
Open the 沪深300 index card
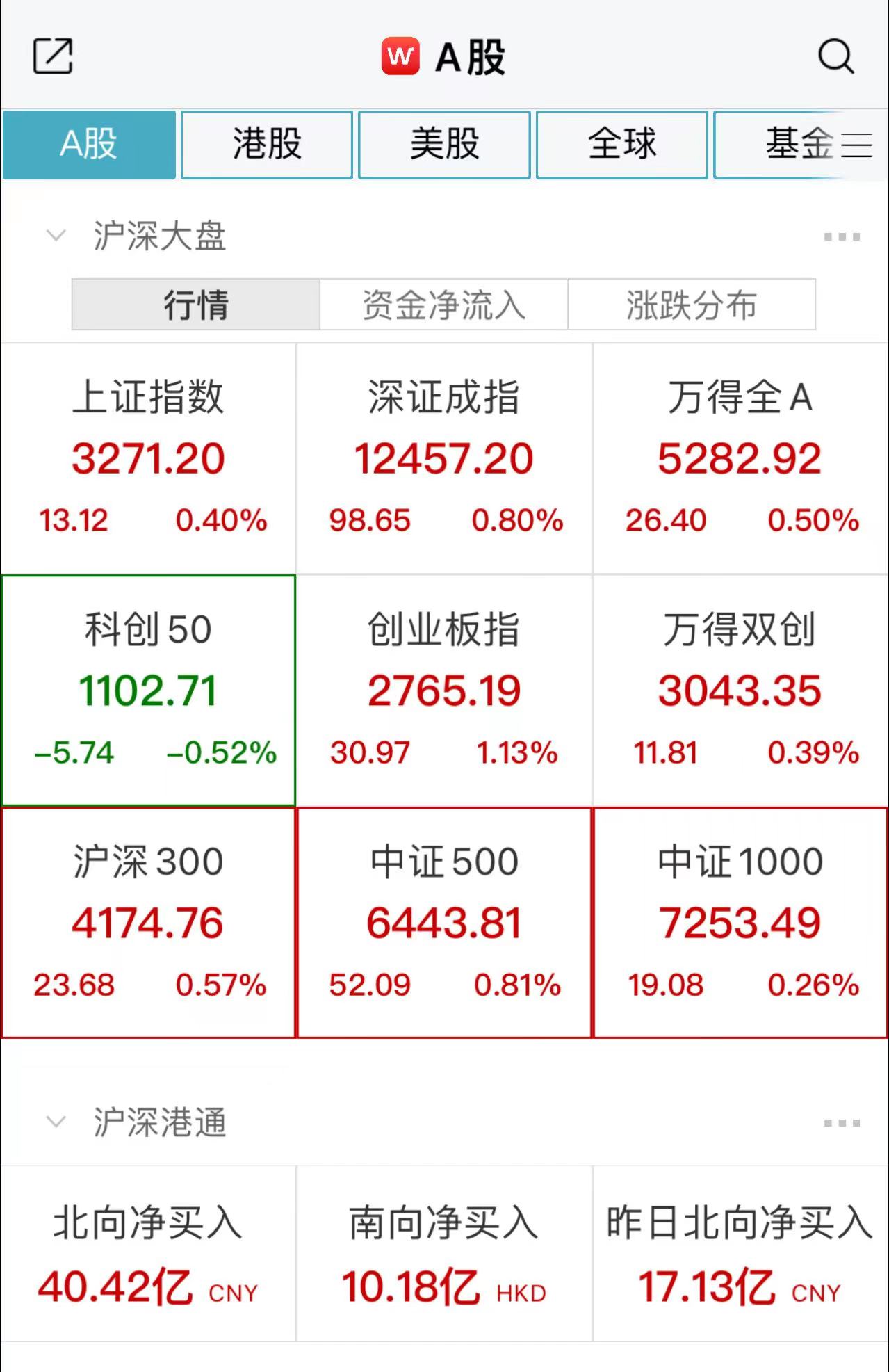coord(149,922)
